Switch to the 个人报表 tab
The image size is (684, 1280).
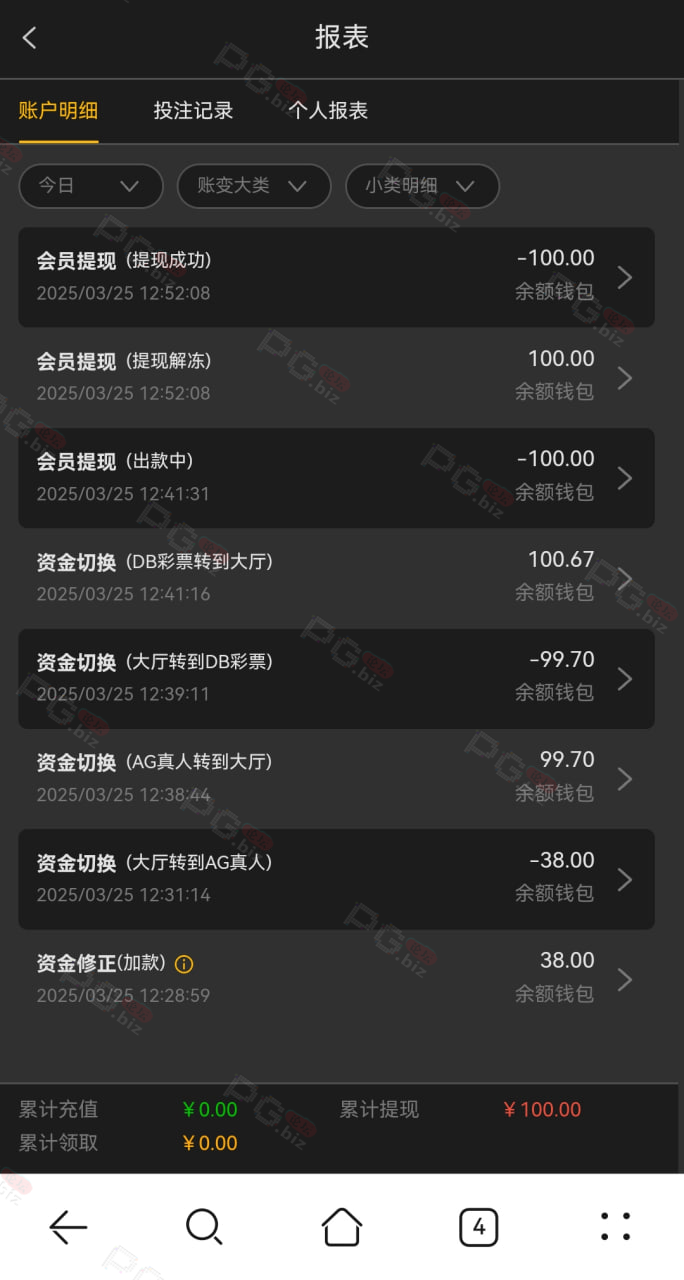(329, 111)
